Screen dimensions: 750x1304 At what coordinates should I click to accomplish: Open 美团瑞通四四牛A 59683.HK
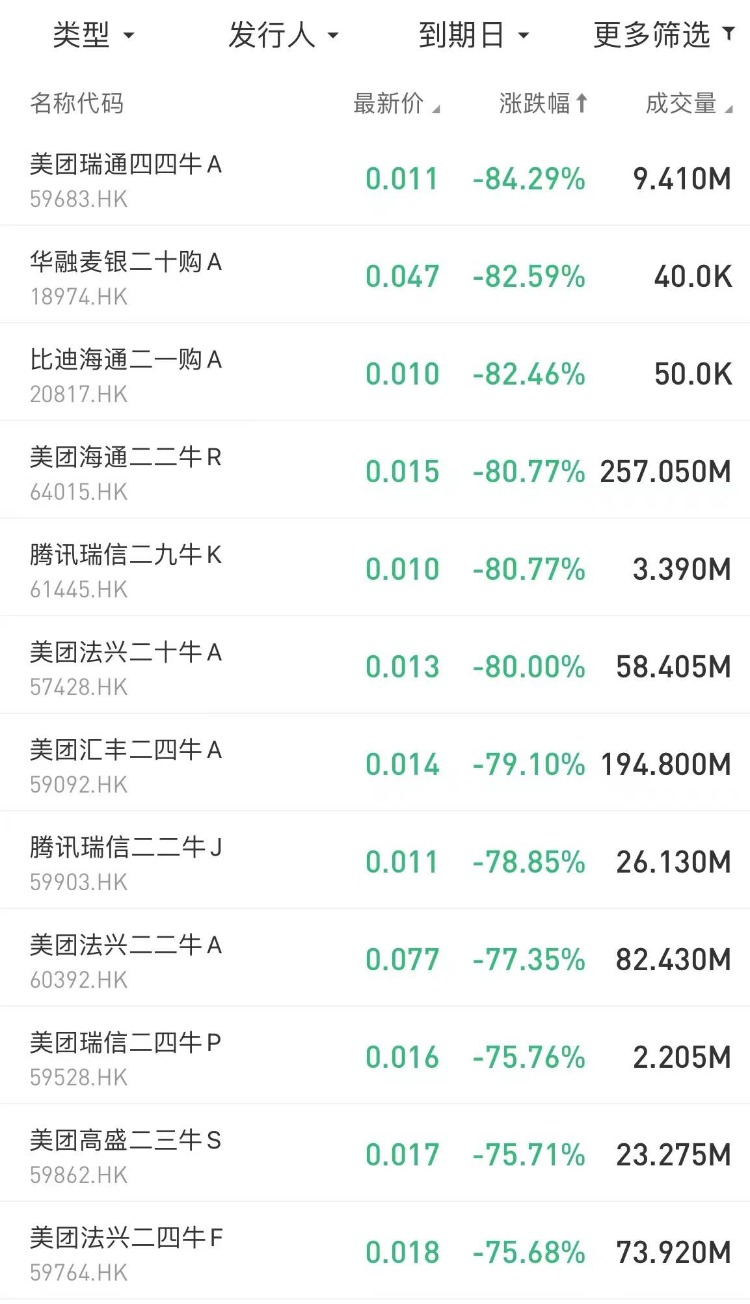click(x=375, y=178)
